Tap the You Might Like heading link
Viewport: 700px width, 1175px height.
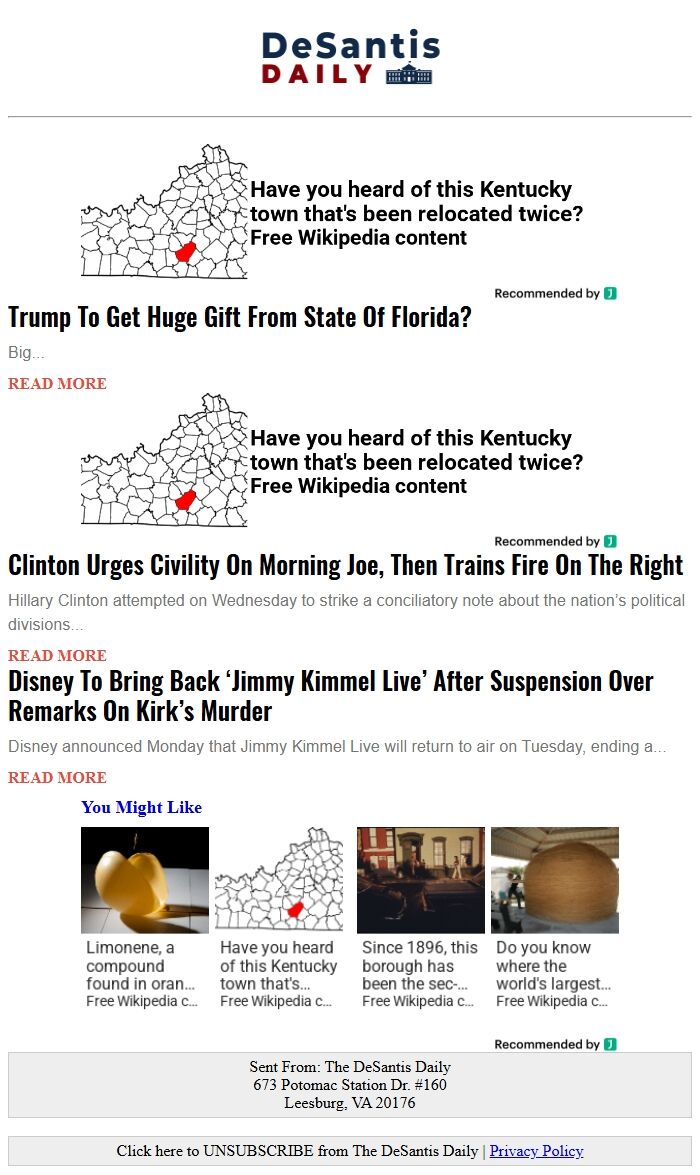141,808
